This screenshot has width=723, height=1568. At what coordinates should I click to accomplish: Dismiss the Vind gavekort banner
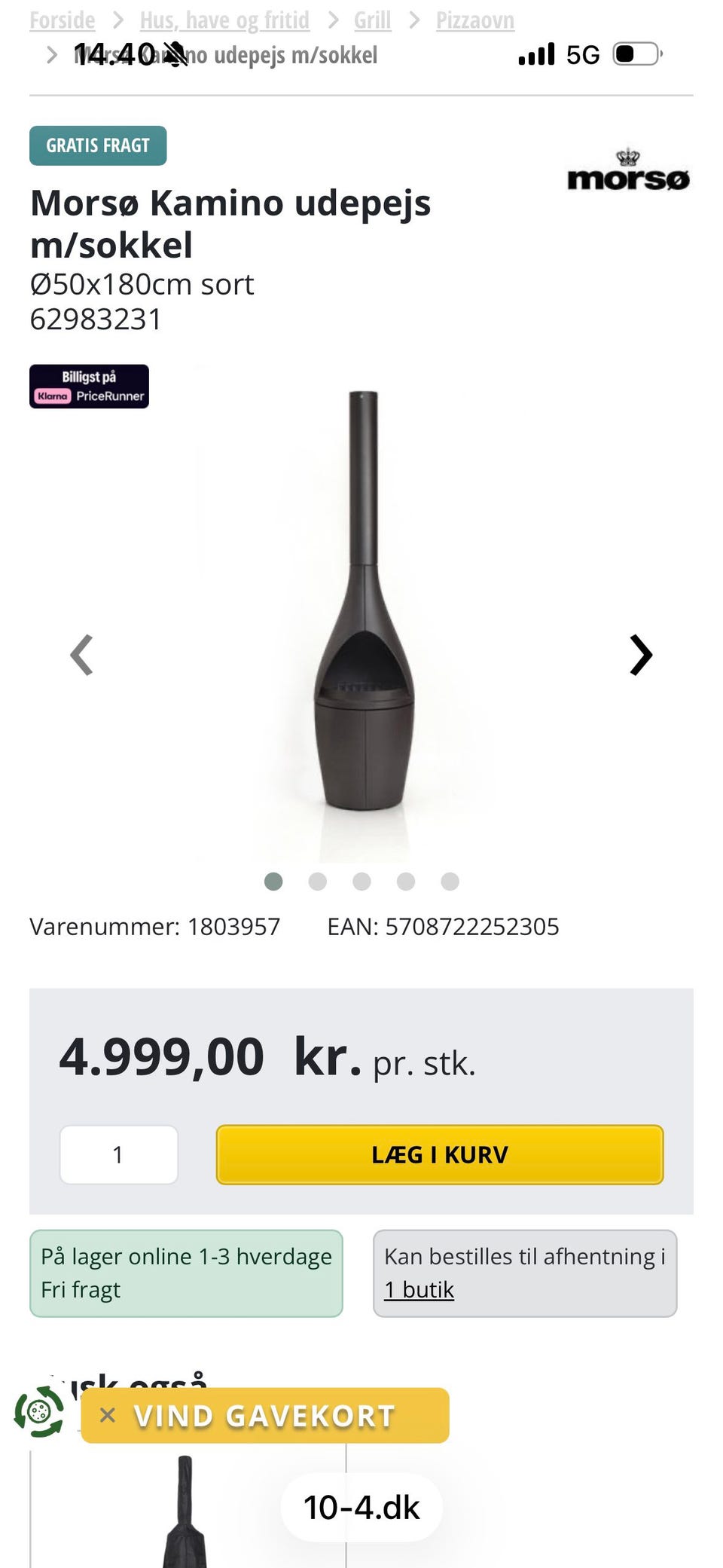tap(108, 1415)
